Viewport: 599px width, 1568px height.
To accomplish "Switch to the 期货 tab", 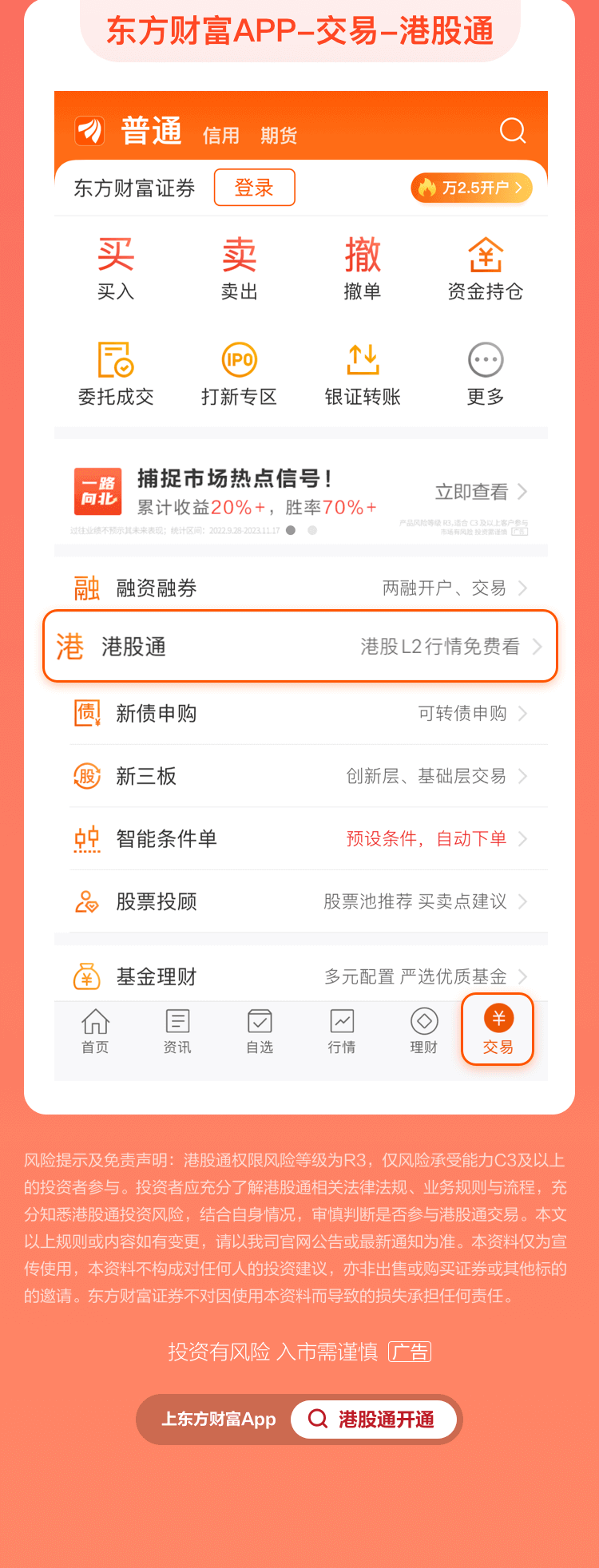I will point(278,136).
